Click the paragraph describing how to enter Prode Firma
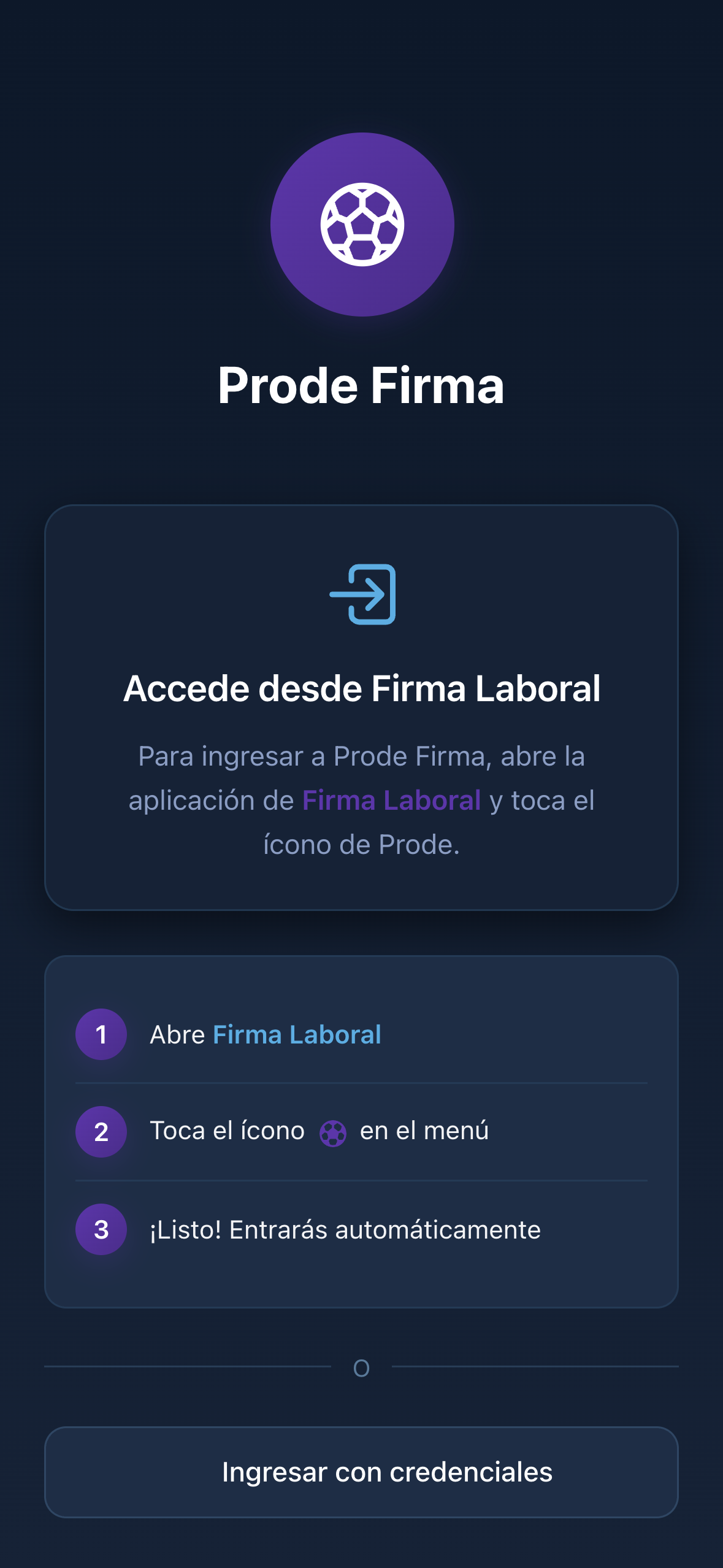Viewport: 723px width, 1568px height. point(363,799)
